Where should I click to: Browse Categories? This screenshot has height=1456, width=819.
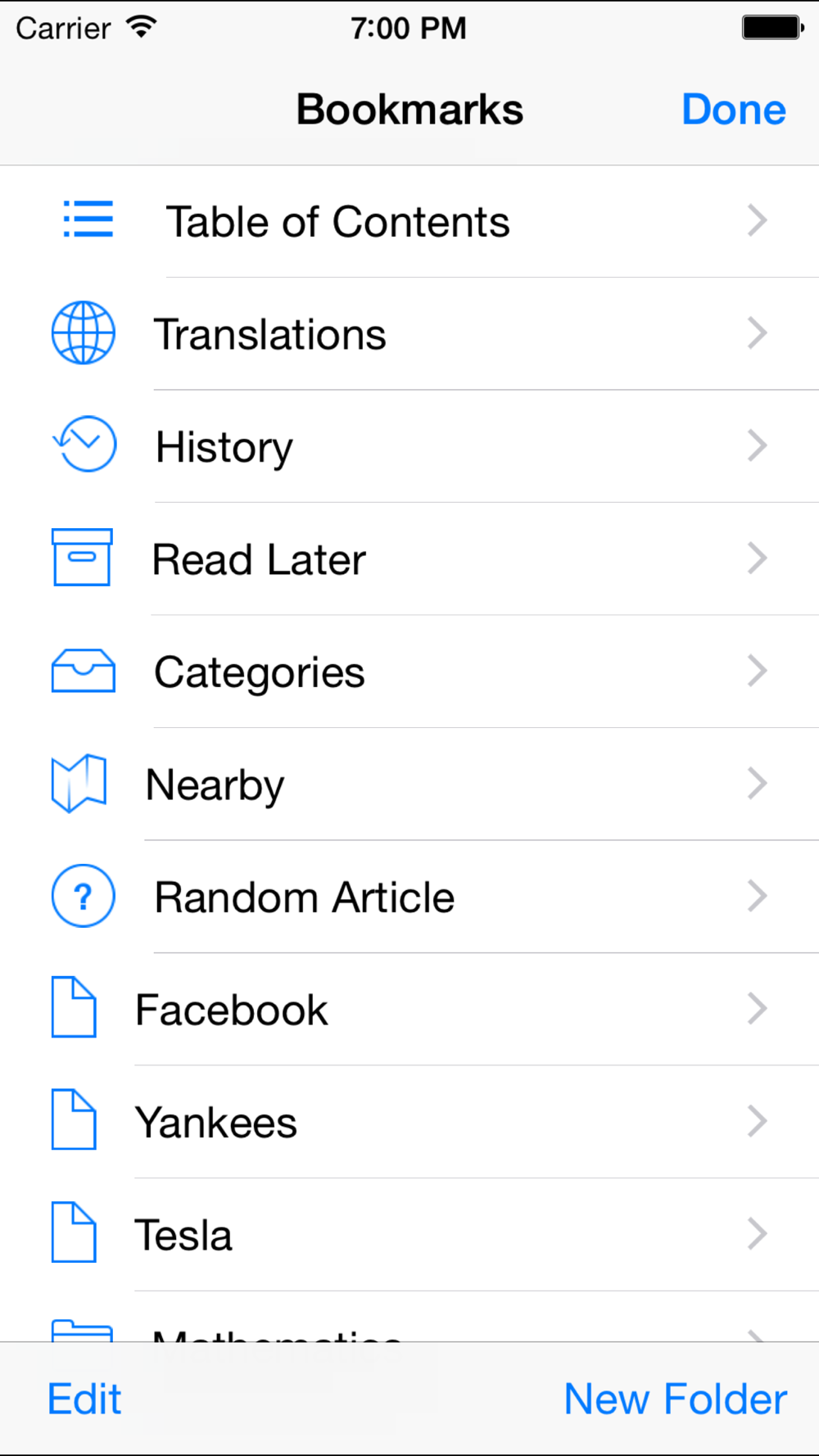click(409, 671)
